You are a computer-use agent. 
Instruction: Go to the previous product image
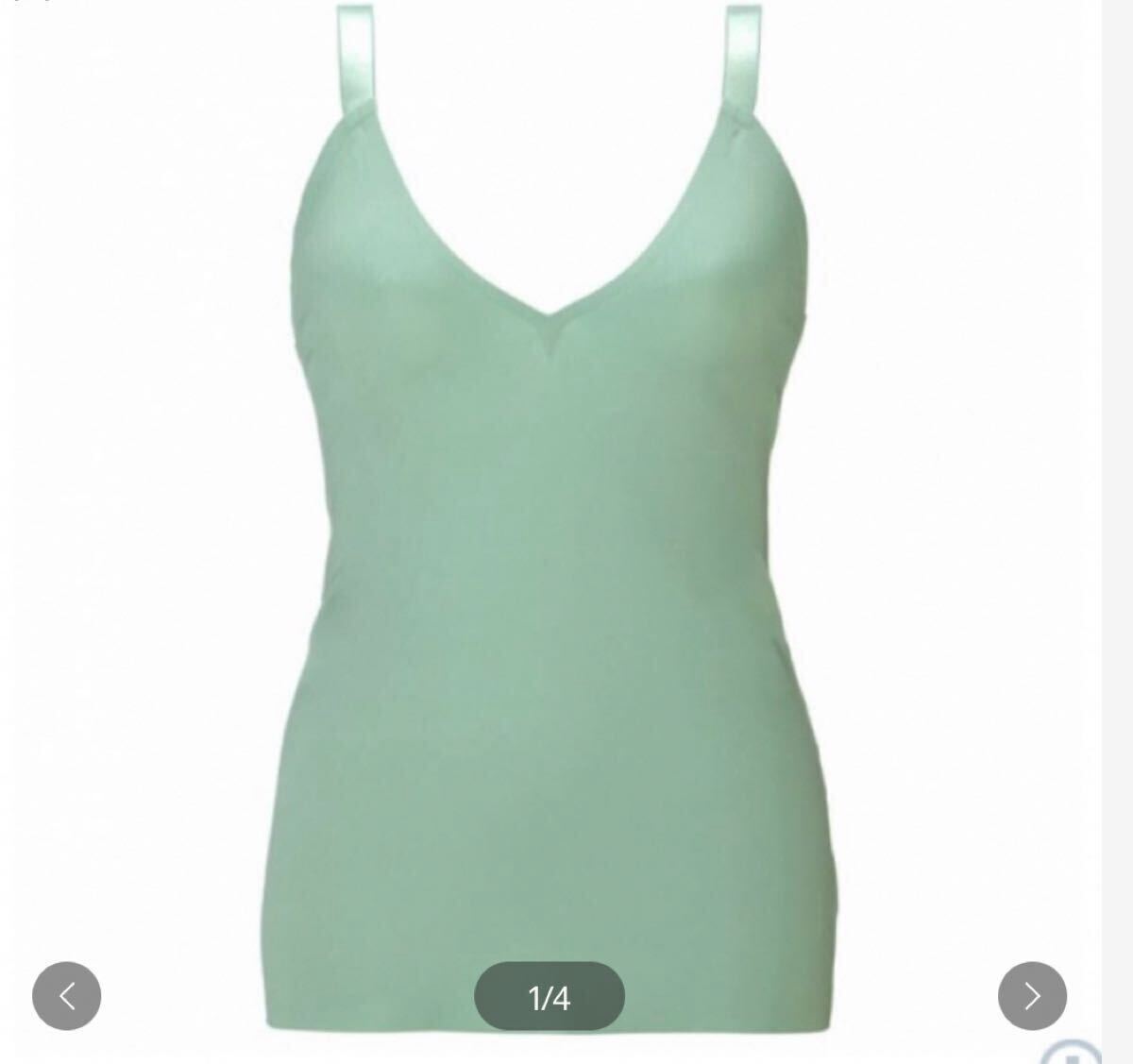click(66, 996)
